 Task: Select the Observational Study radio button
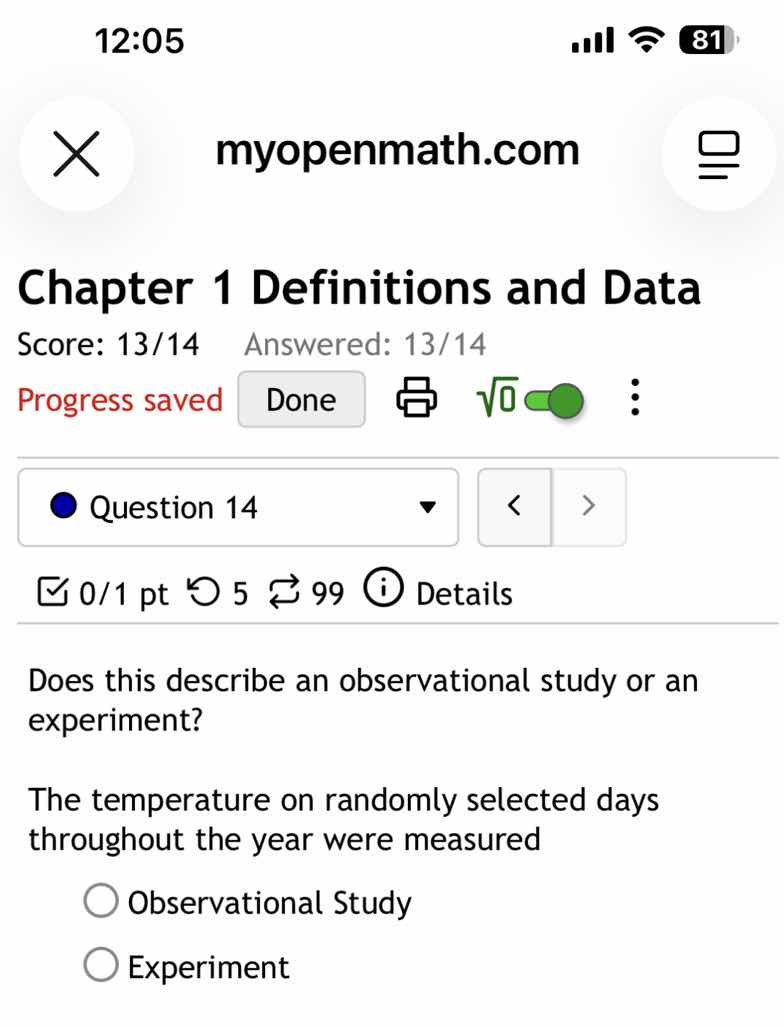click(x=100, y=900)
